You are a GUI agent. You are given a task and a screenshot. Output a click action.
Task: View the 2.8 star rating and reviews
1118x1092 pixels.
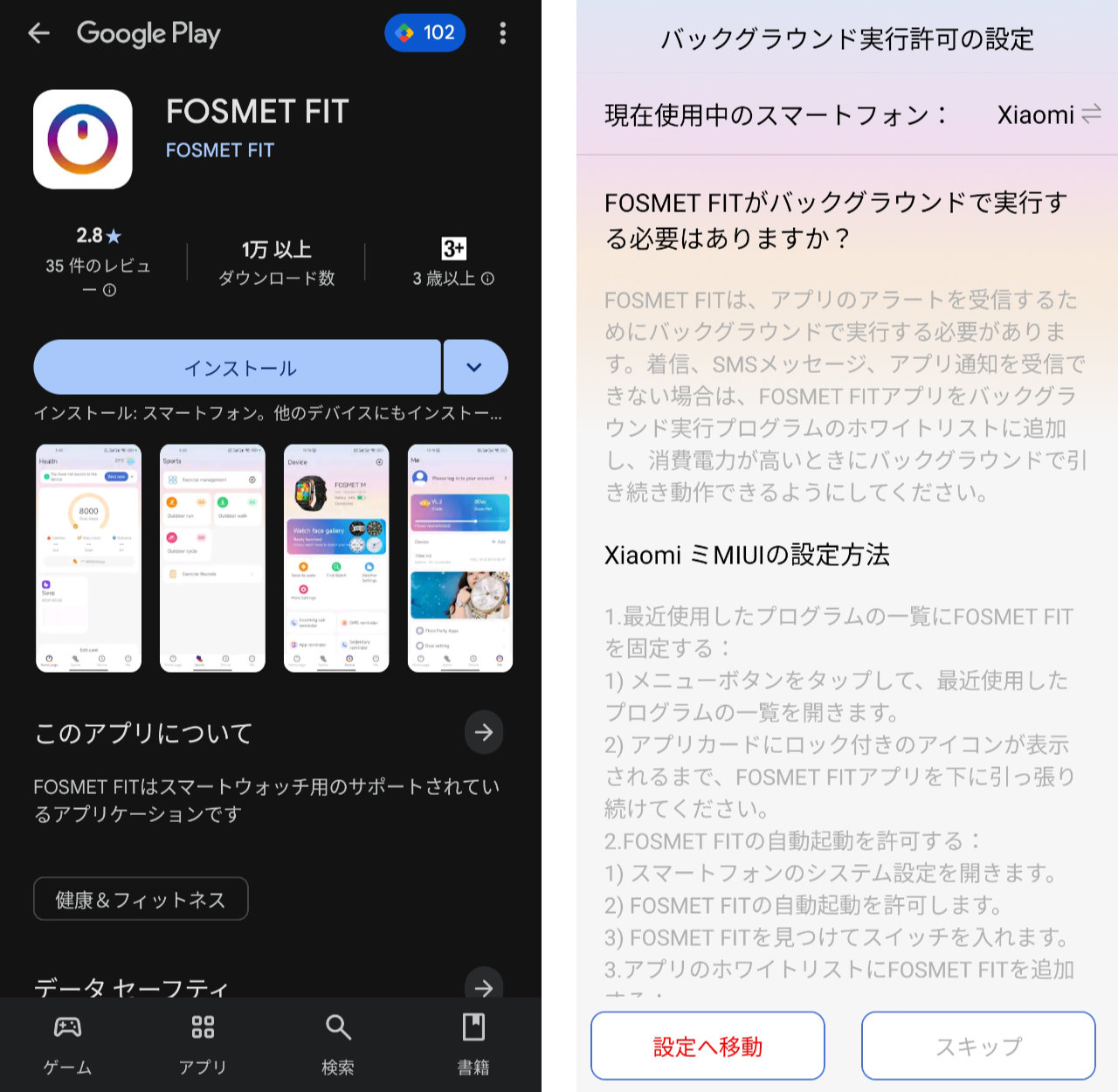click(98, 261)
